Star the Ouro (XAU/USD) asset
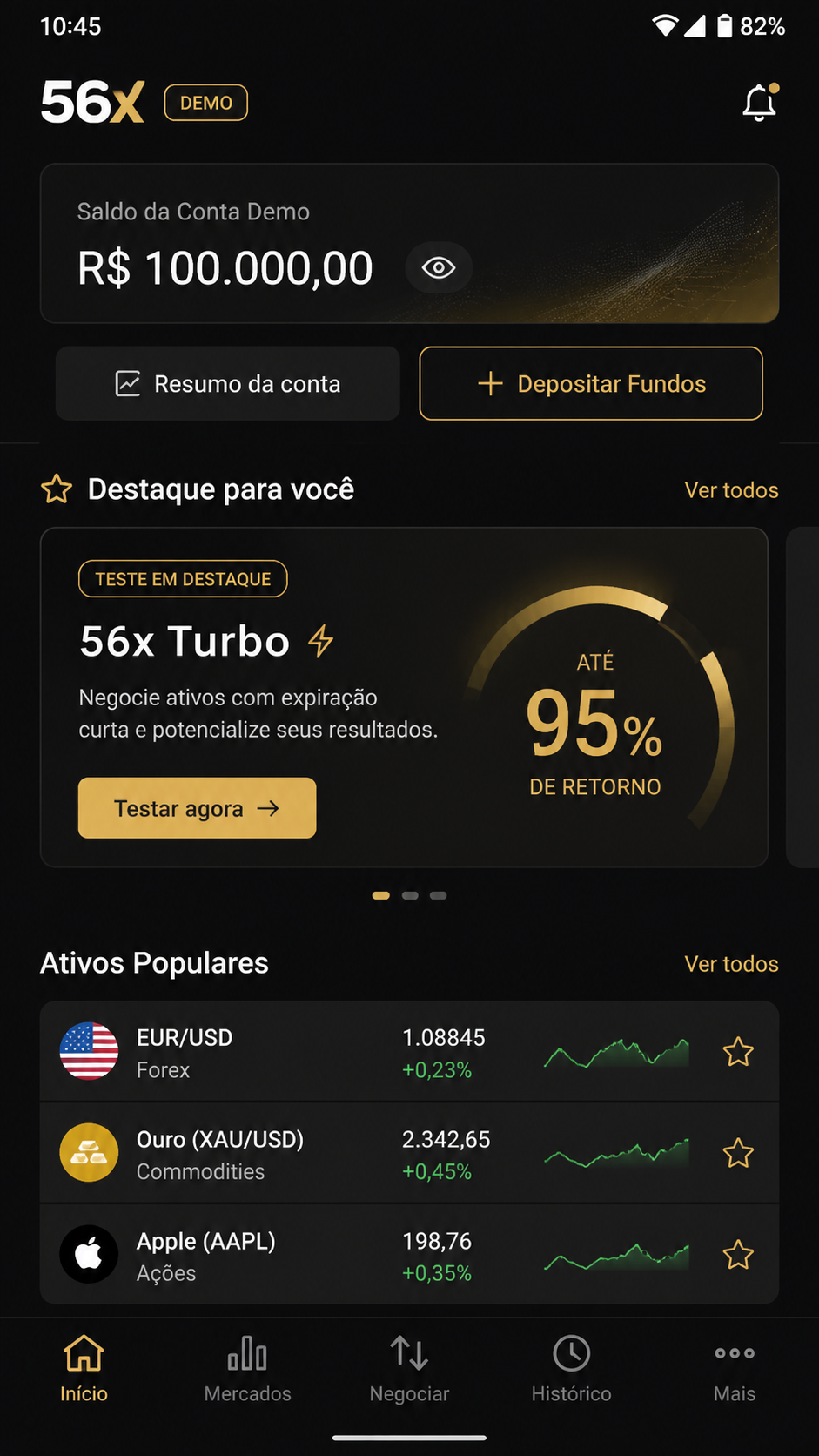 738,1154
